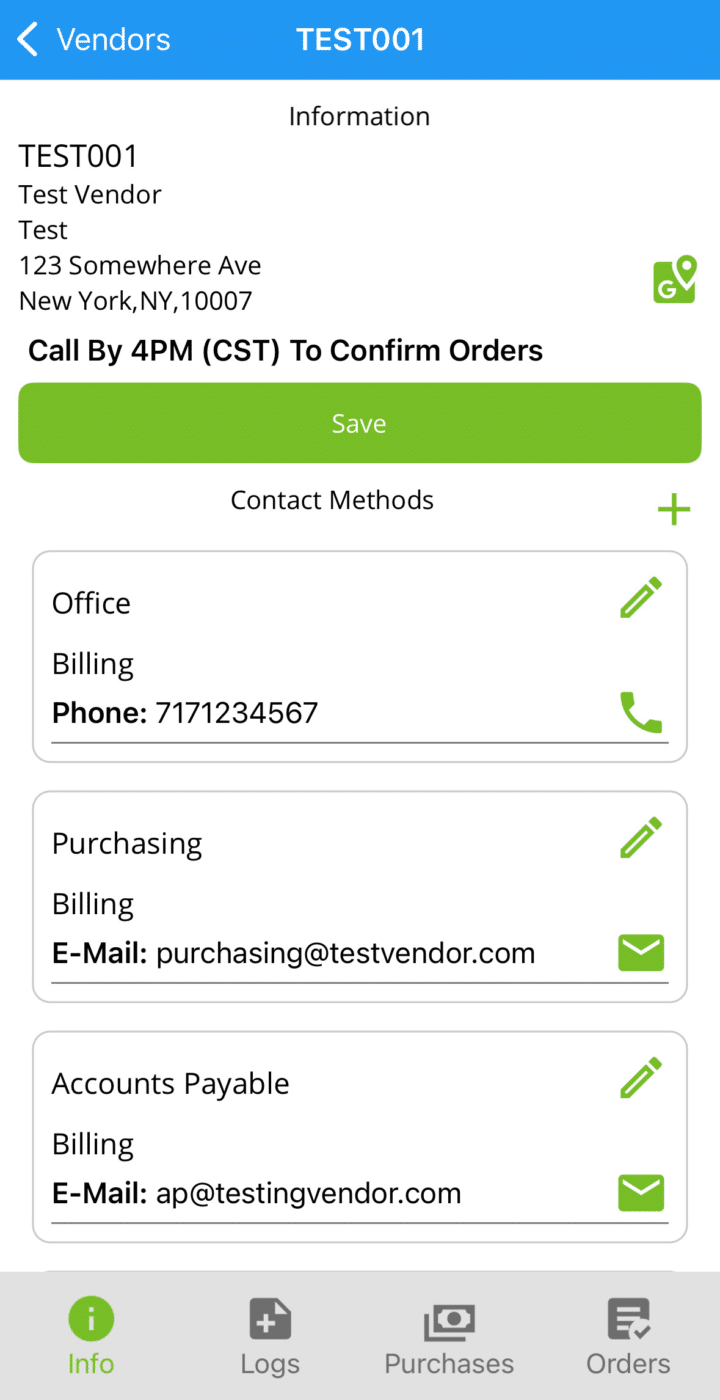Edit the Purchasing contact method
This screenshot has width=720, height=1400.
pos(641,838)
